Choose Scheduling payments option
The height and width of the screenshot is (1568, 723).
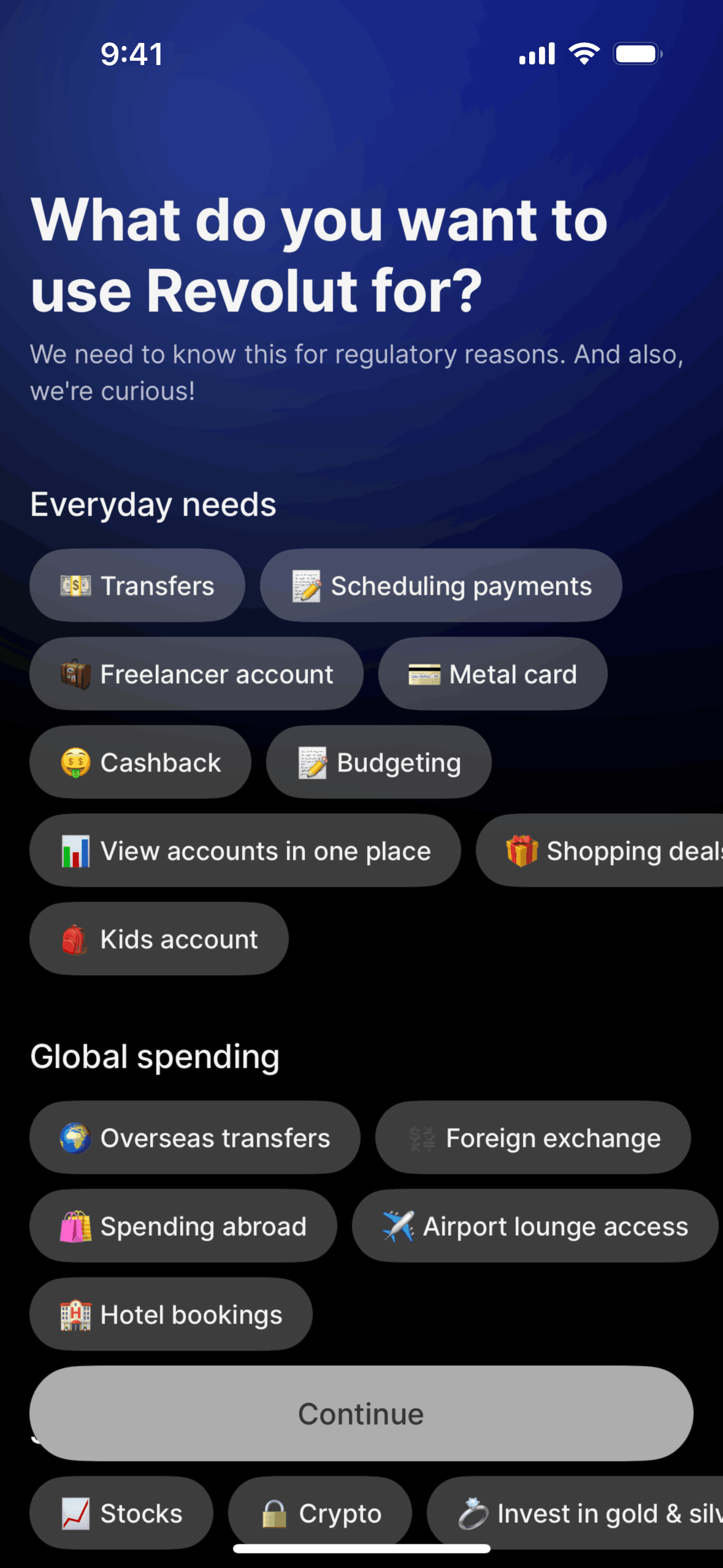point(441,586)
